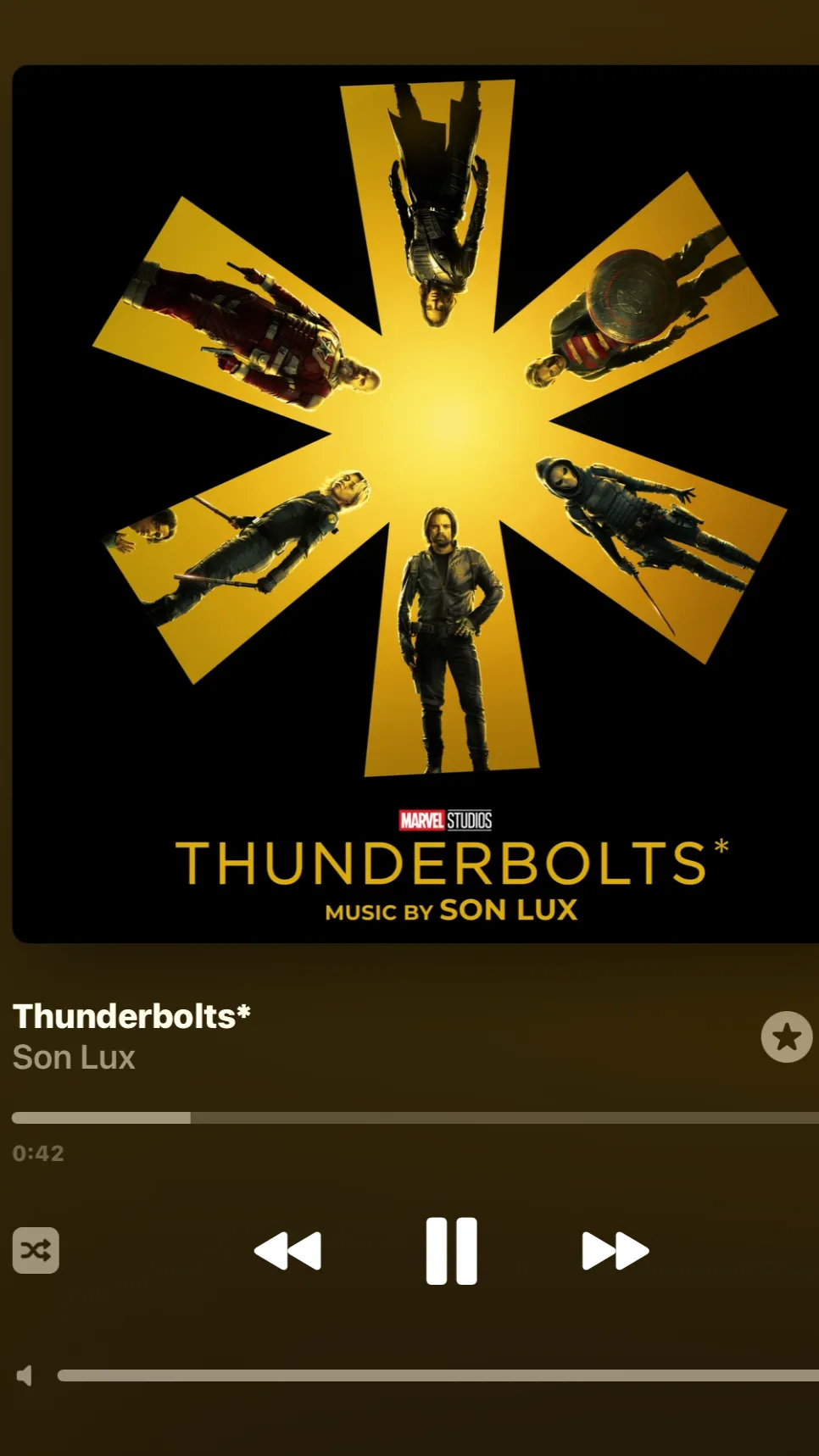Viewport: 819px width, 1456px height.
Task: Tap the playback progress bar to seek
Action: tap(415, 1118)
